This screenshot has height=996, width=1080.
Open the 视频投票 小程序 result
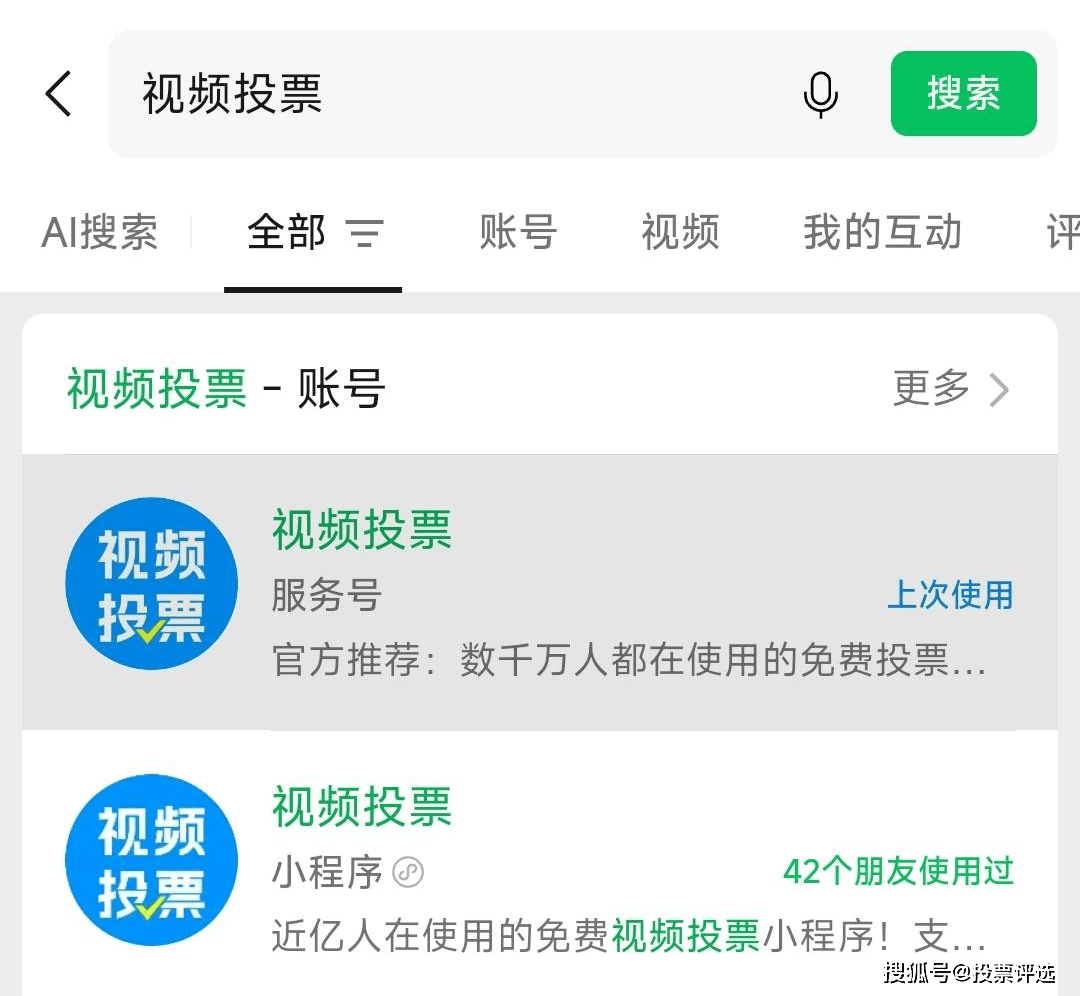540,865
